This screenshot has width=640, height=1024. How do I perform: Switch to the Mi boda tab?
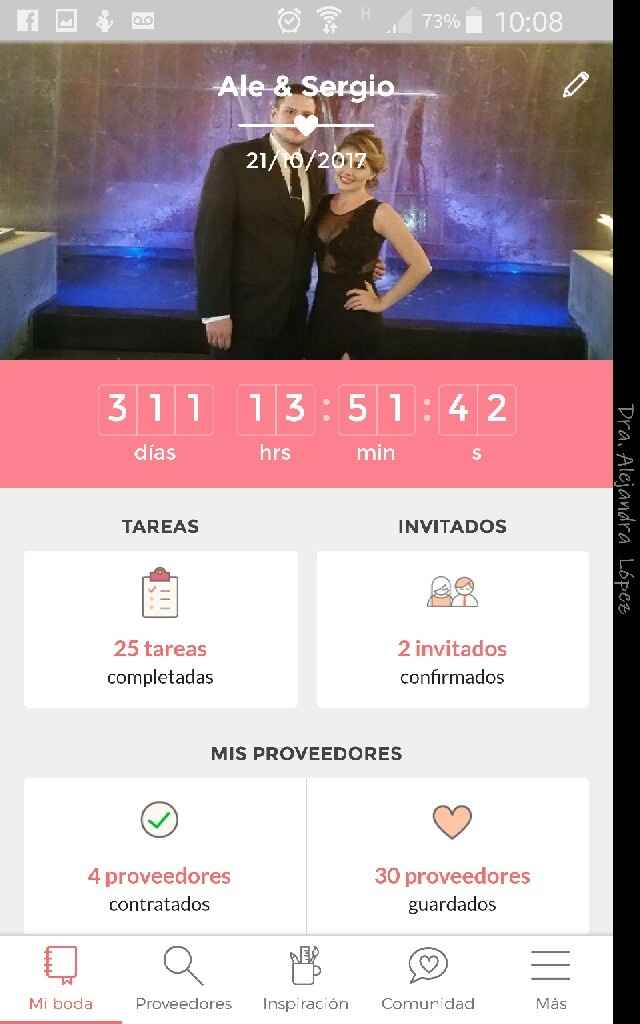pos(61,980)
